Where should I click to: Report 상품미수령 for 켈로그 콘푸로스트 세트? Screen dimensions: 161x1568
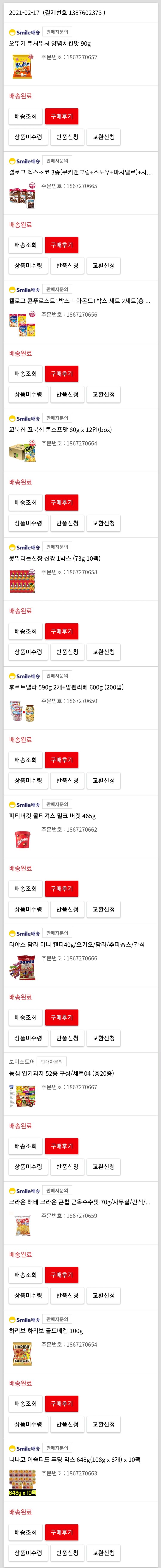click(x=28, y=394)
